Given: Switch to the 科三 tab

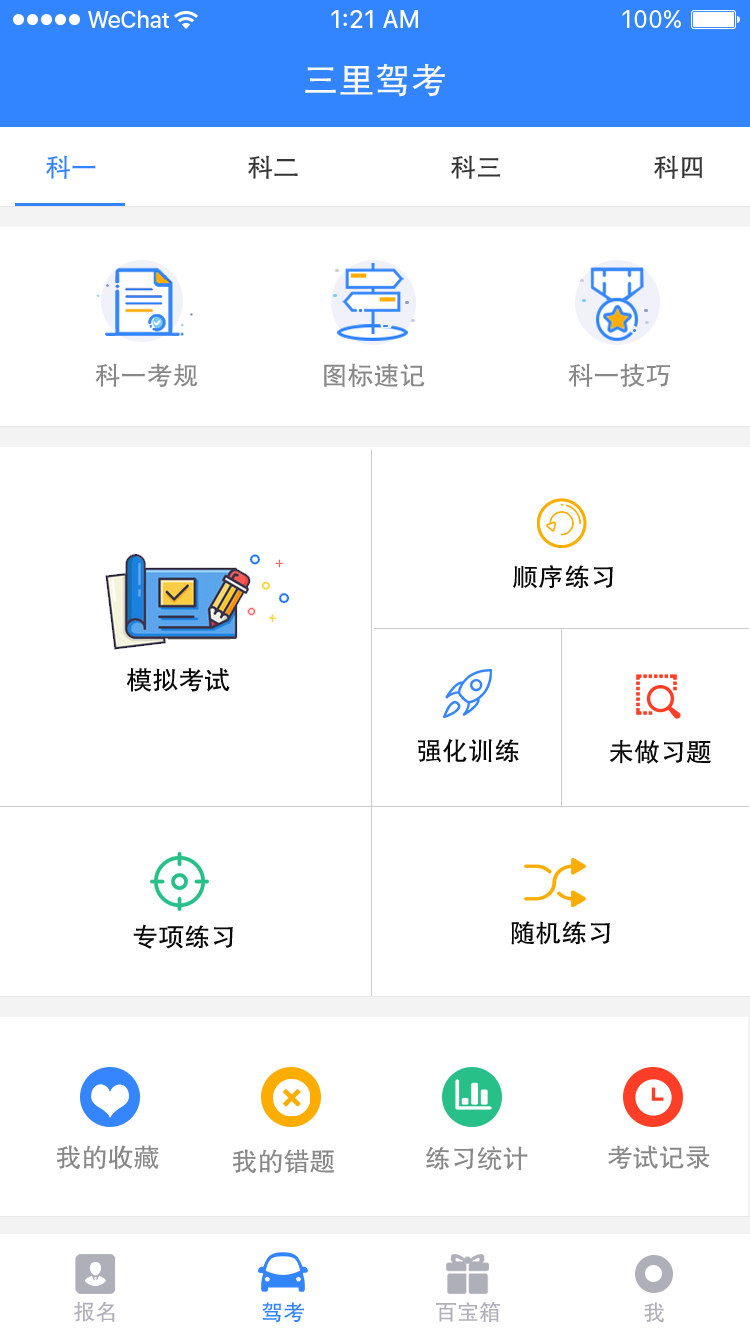Looking at the screenshot, I should coord(476,167).
